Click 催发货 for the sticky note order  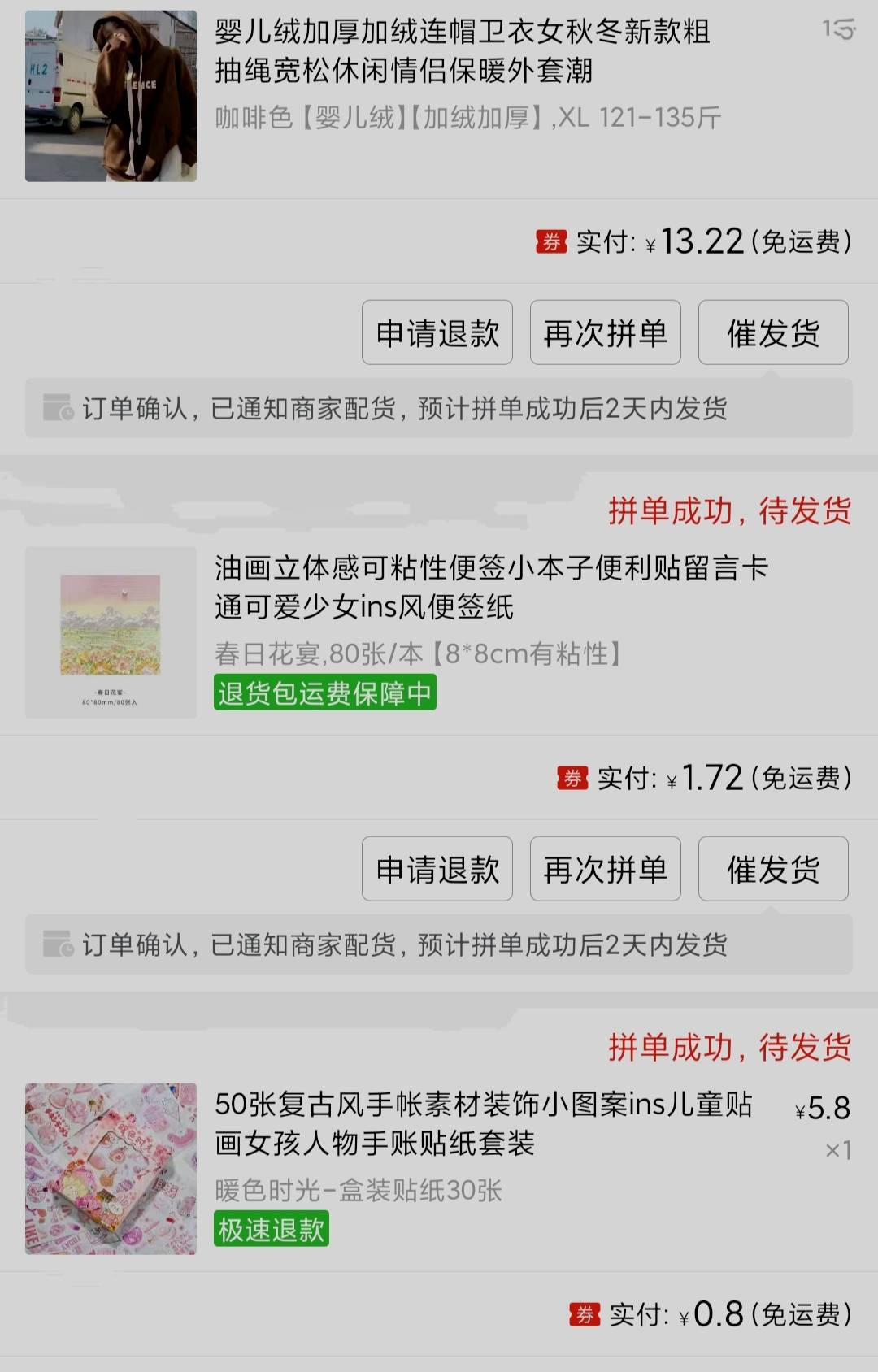[x=772, y=869]
